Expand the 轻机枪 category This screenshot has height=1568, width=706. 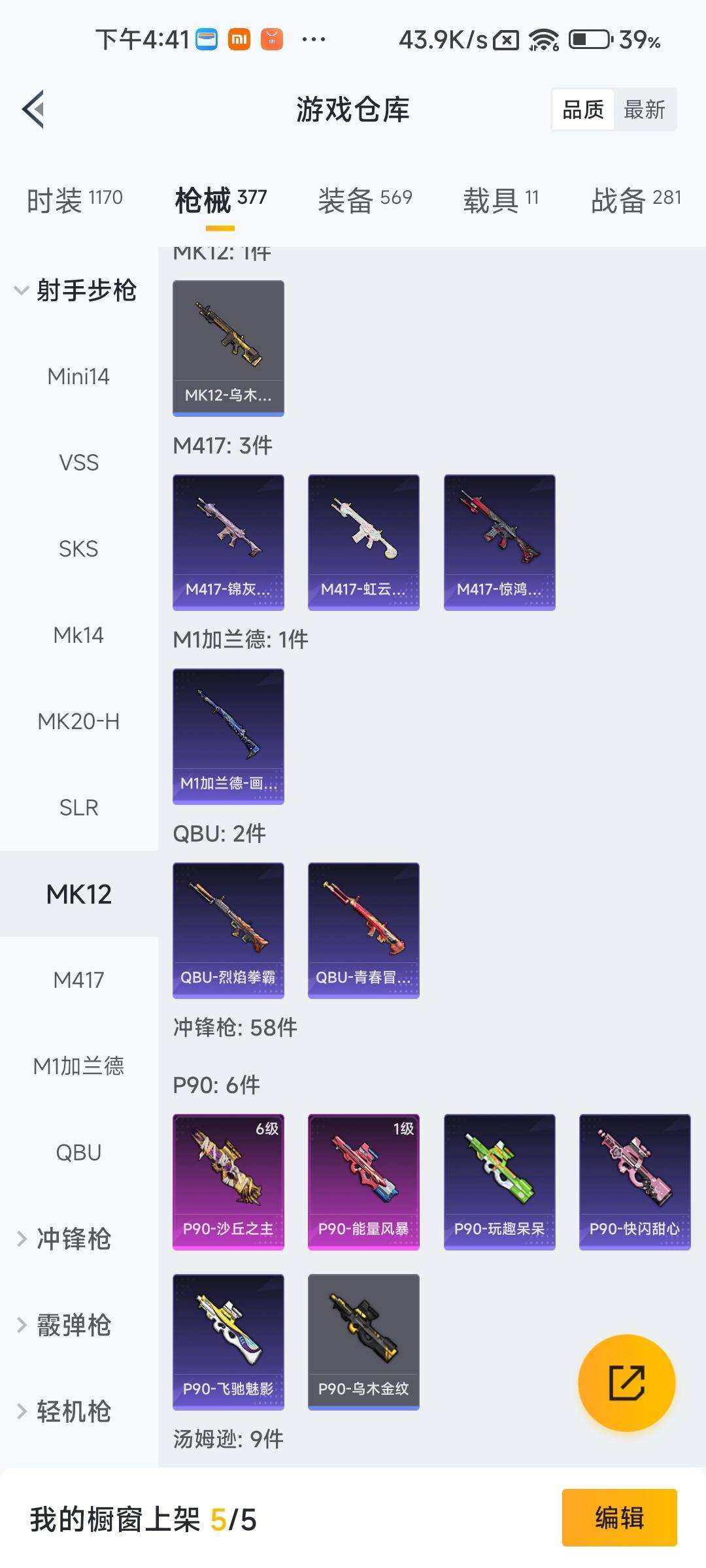(x=65, y=1411)
